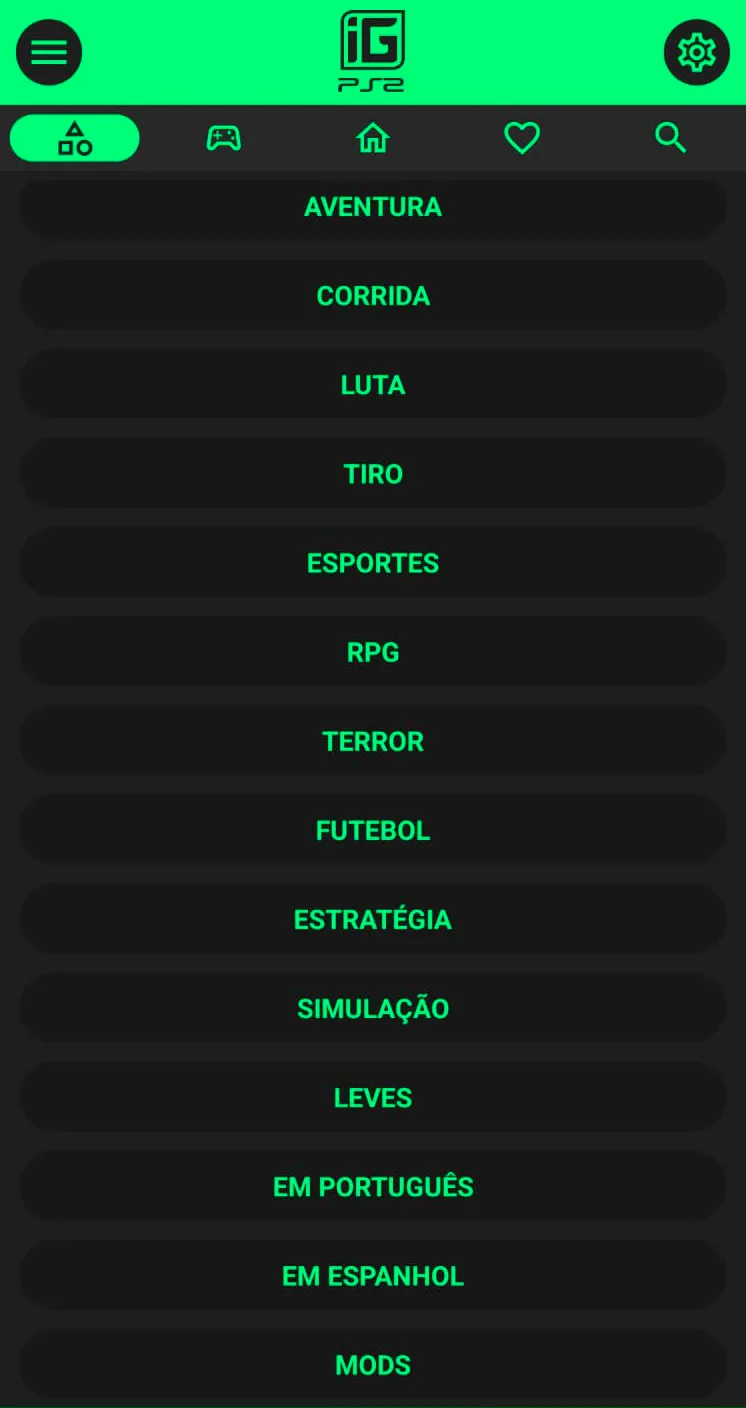
Task: Open the hamburger drawer menu
Action: click(x=49, y=52)
